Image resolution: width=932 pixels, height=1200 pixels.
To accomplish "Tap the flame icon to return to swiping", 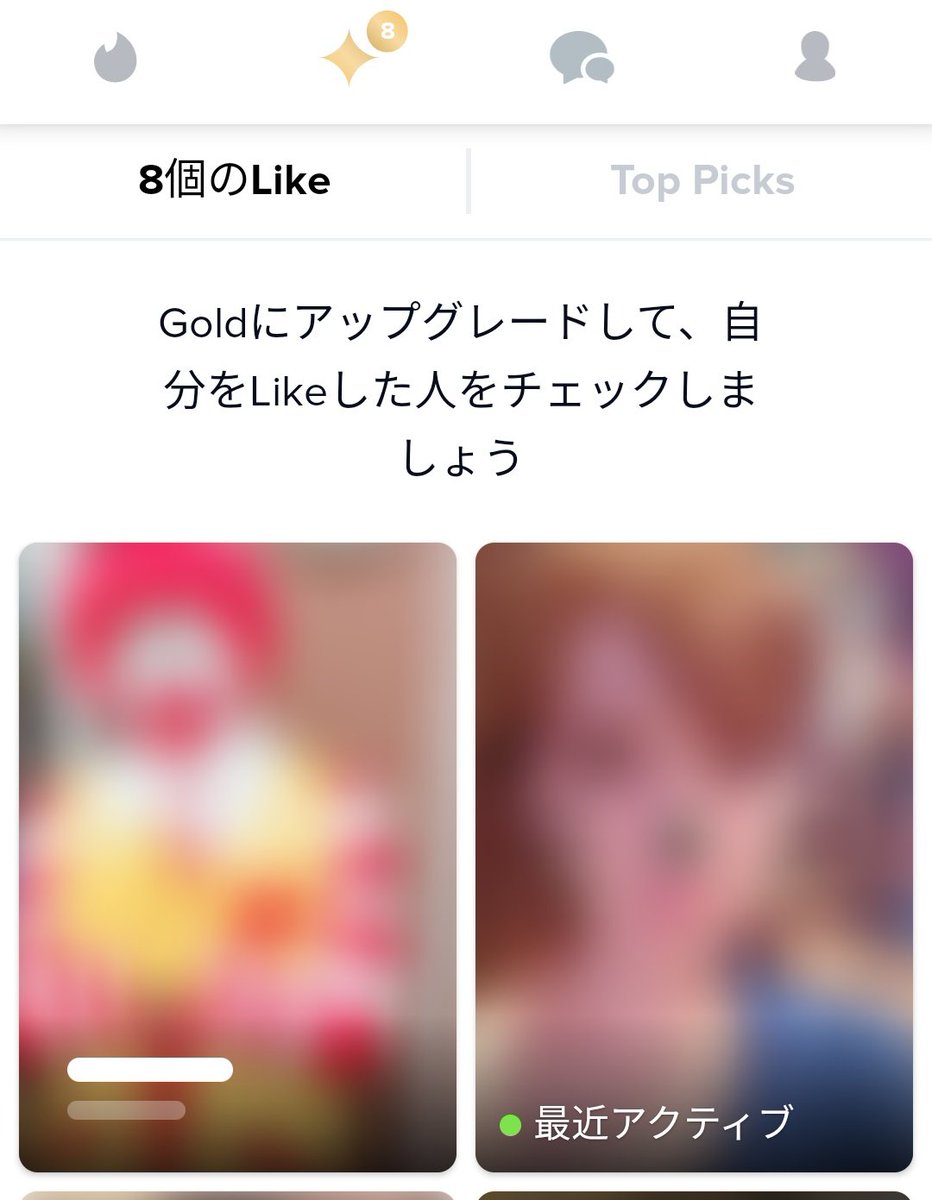I will pos(114,57).
